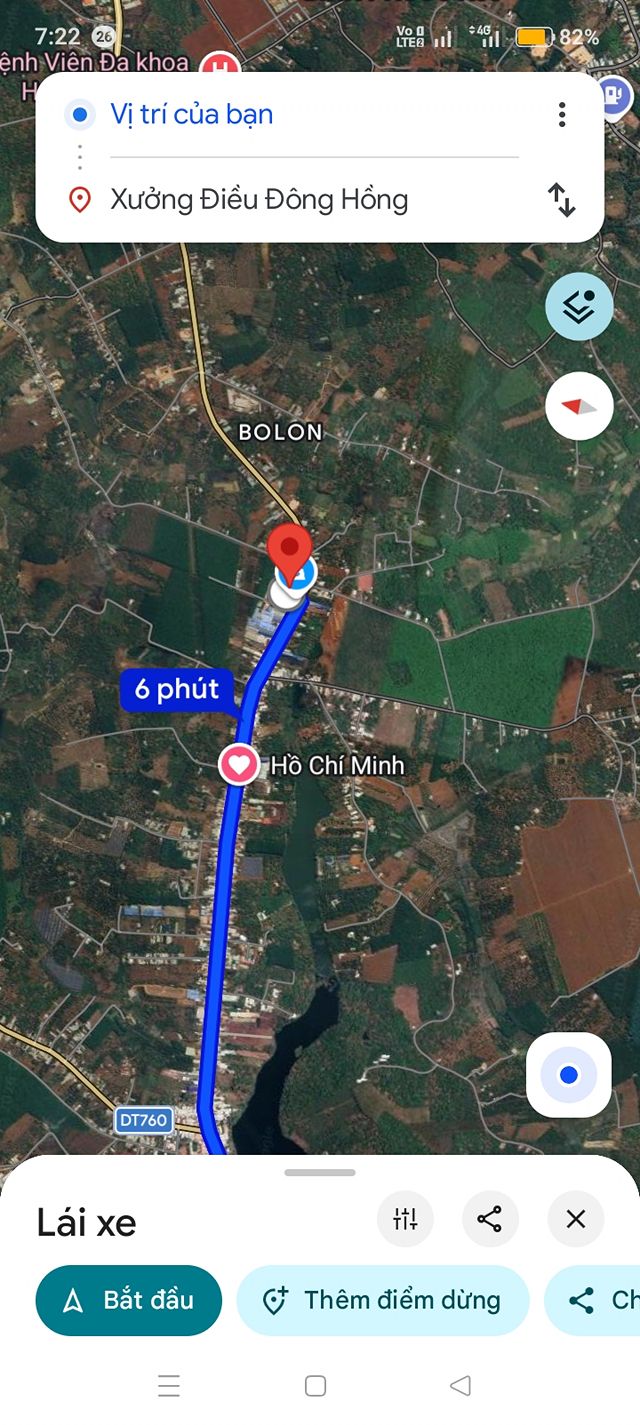This screenshot has width=640, height=1425.
Task: Open route options settings
Action: 405,1219
